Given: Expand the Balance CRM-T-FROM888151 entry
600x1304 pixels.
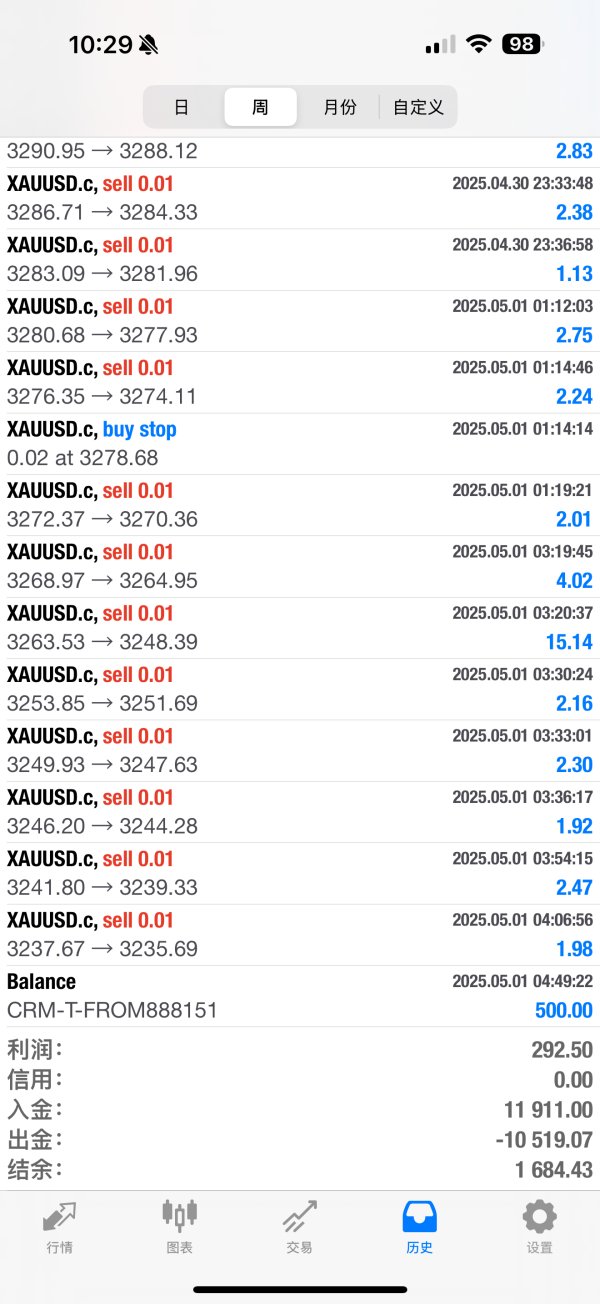Looking at the screenshot, I should click(x=300, y=996).
